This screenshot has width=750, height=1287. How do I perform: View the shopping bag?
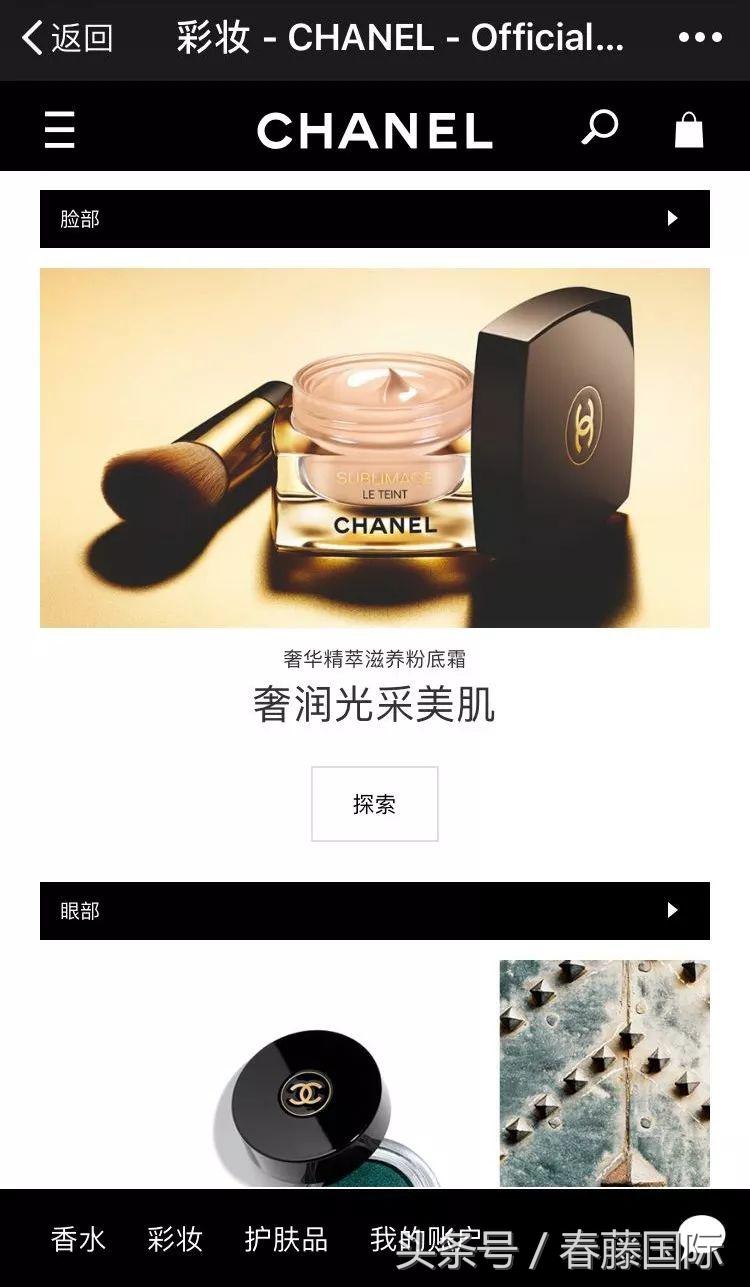689,130
